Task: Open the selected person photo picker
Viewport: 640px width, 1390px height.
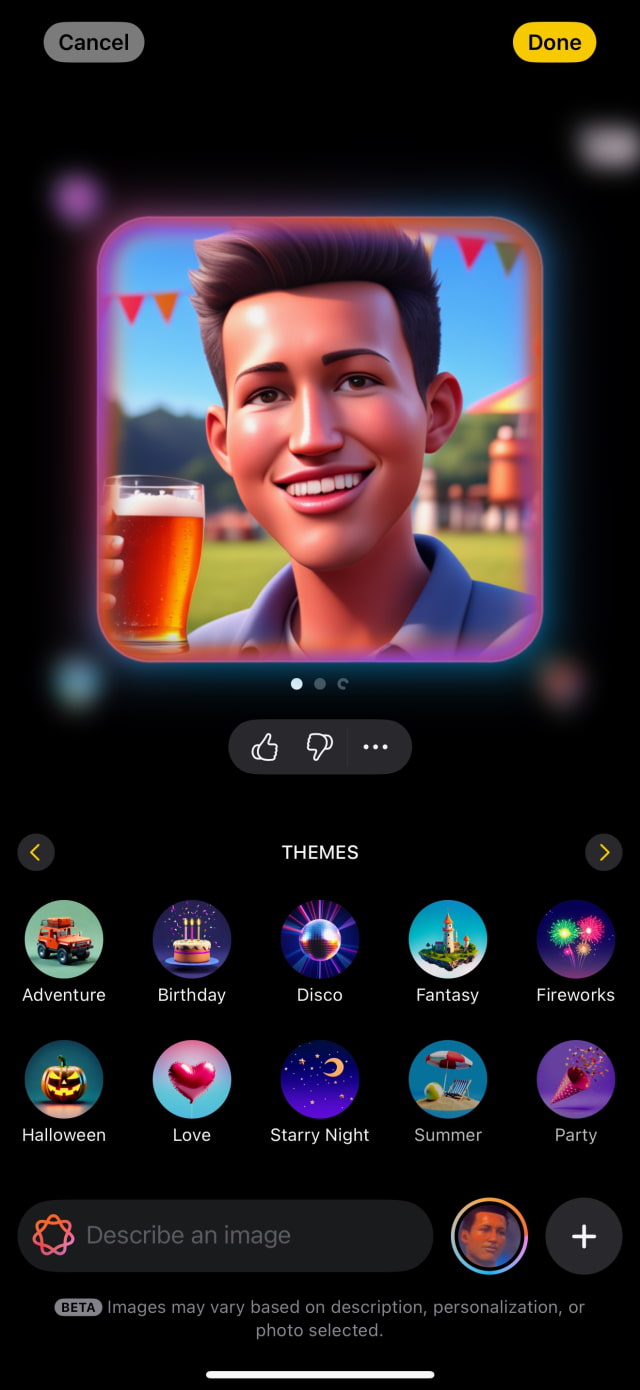Action: (489, 1236)
